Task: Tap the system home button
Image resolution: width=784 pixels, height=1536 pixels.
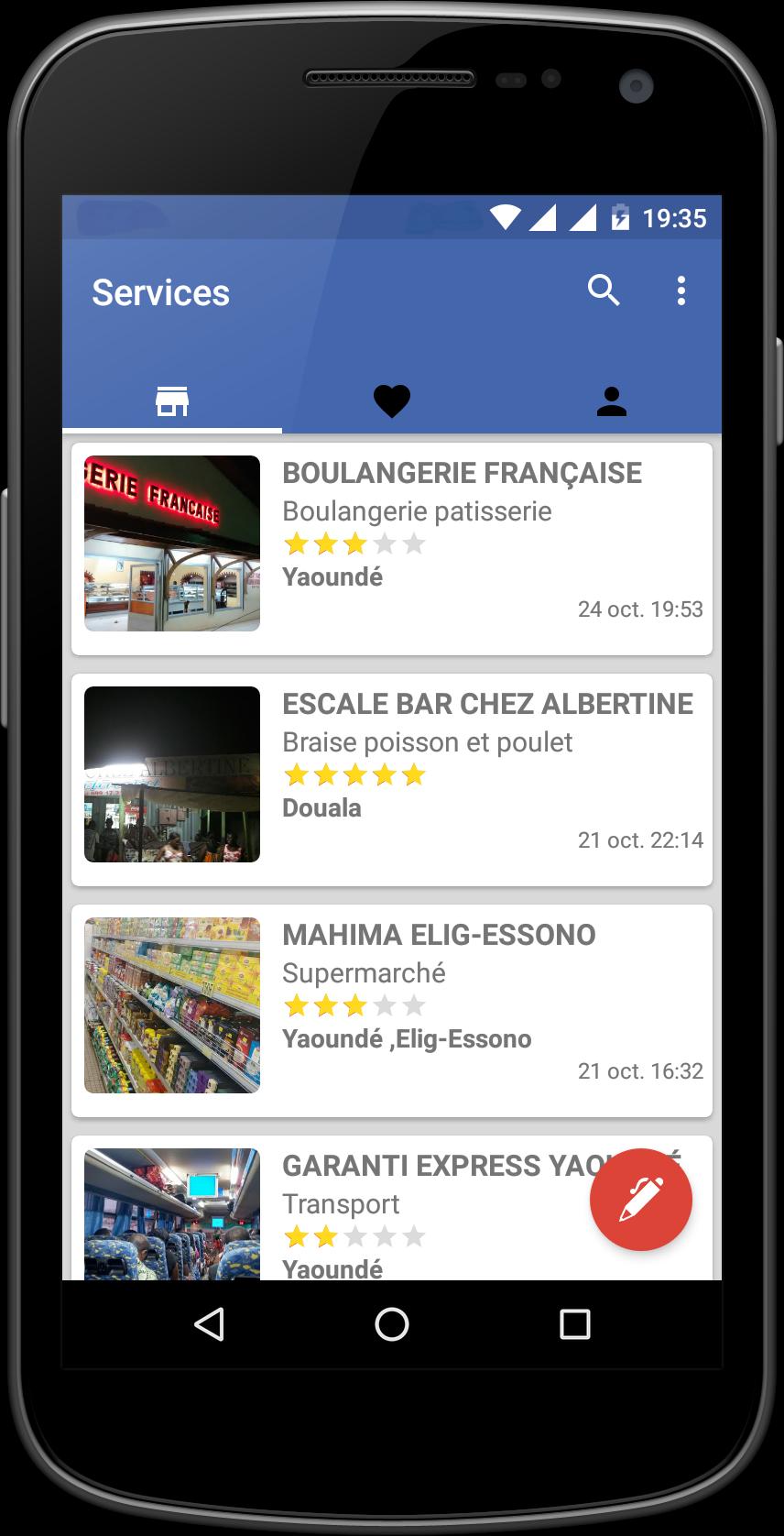Action: click(x=392, y=1324)
